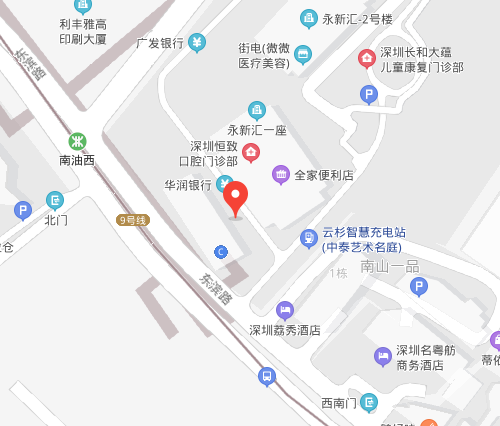500x426 pixels.
Task: Open the 广发银行 bank marker
Action: click(197, 43)
